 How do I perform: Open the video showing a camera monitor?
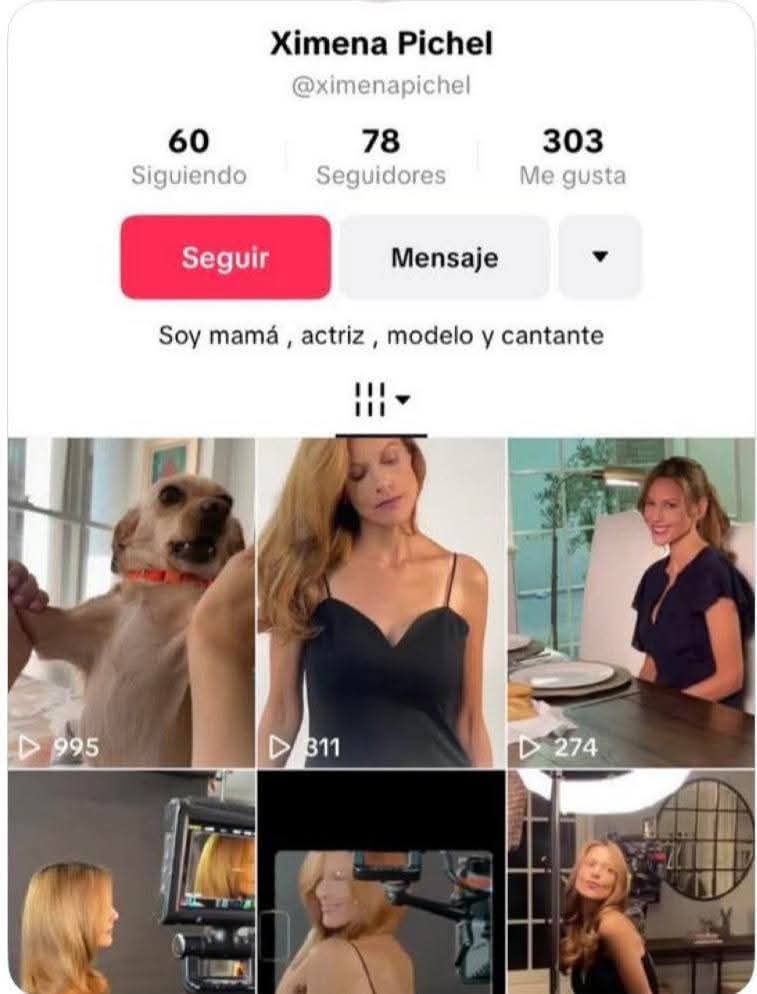[131, 882]
